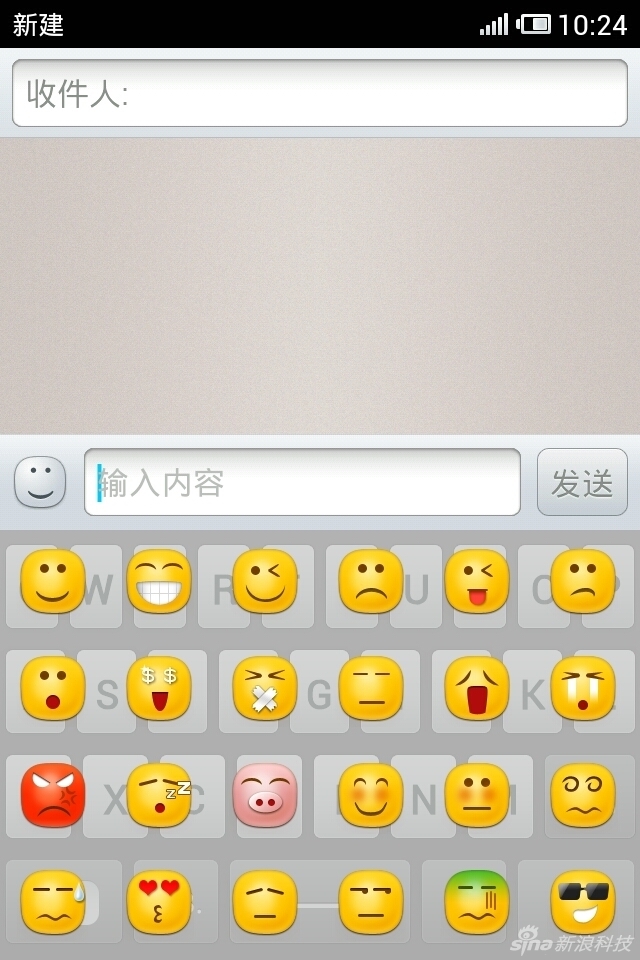The width and height of the screenshot is (640, 960).
Task: Send the message with 发送
Action: coord(582,482)
